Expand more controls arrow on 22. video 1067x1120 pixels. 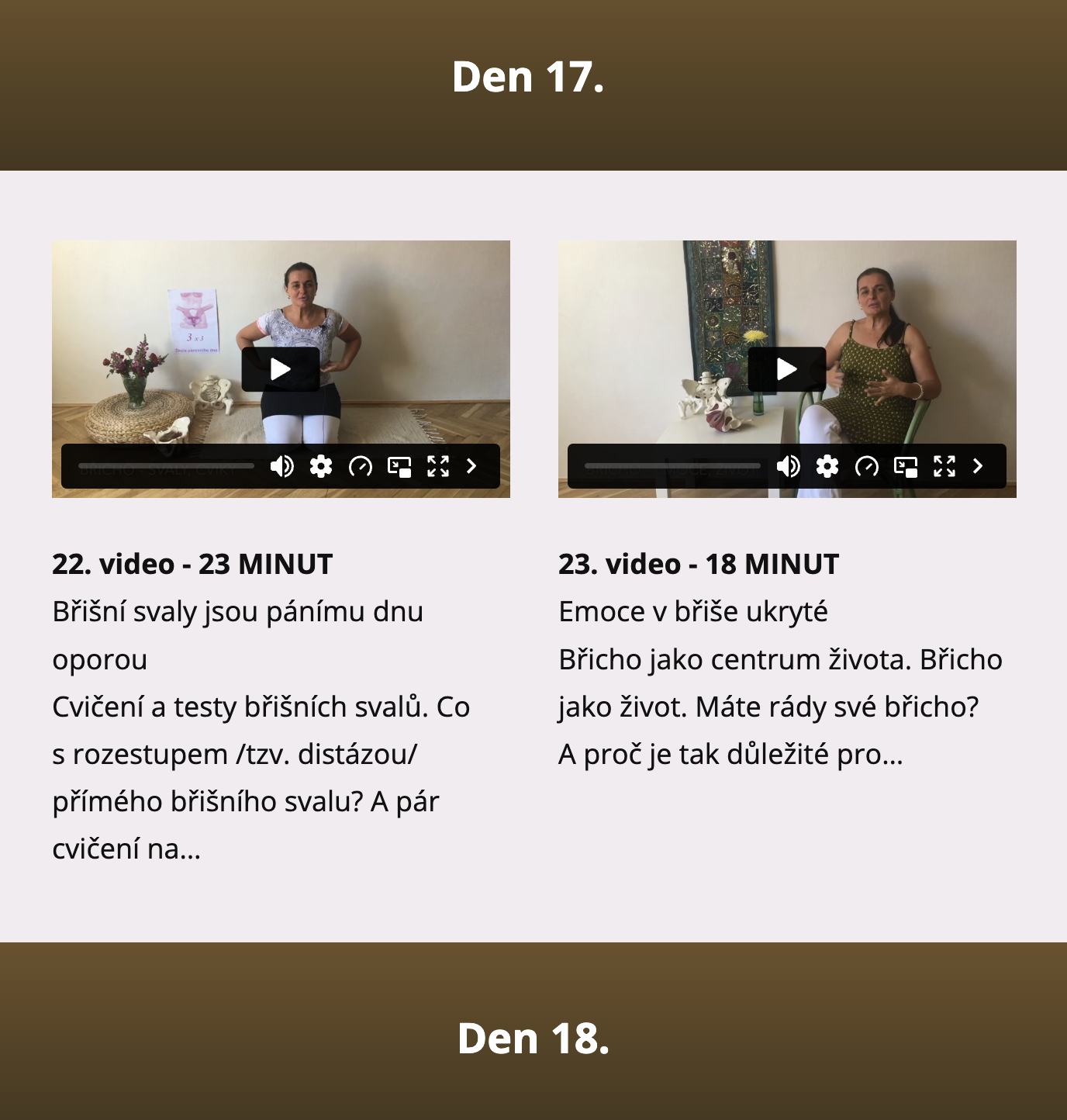pyautogui.click(x=471, y=466)
